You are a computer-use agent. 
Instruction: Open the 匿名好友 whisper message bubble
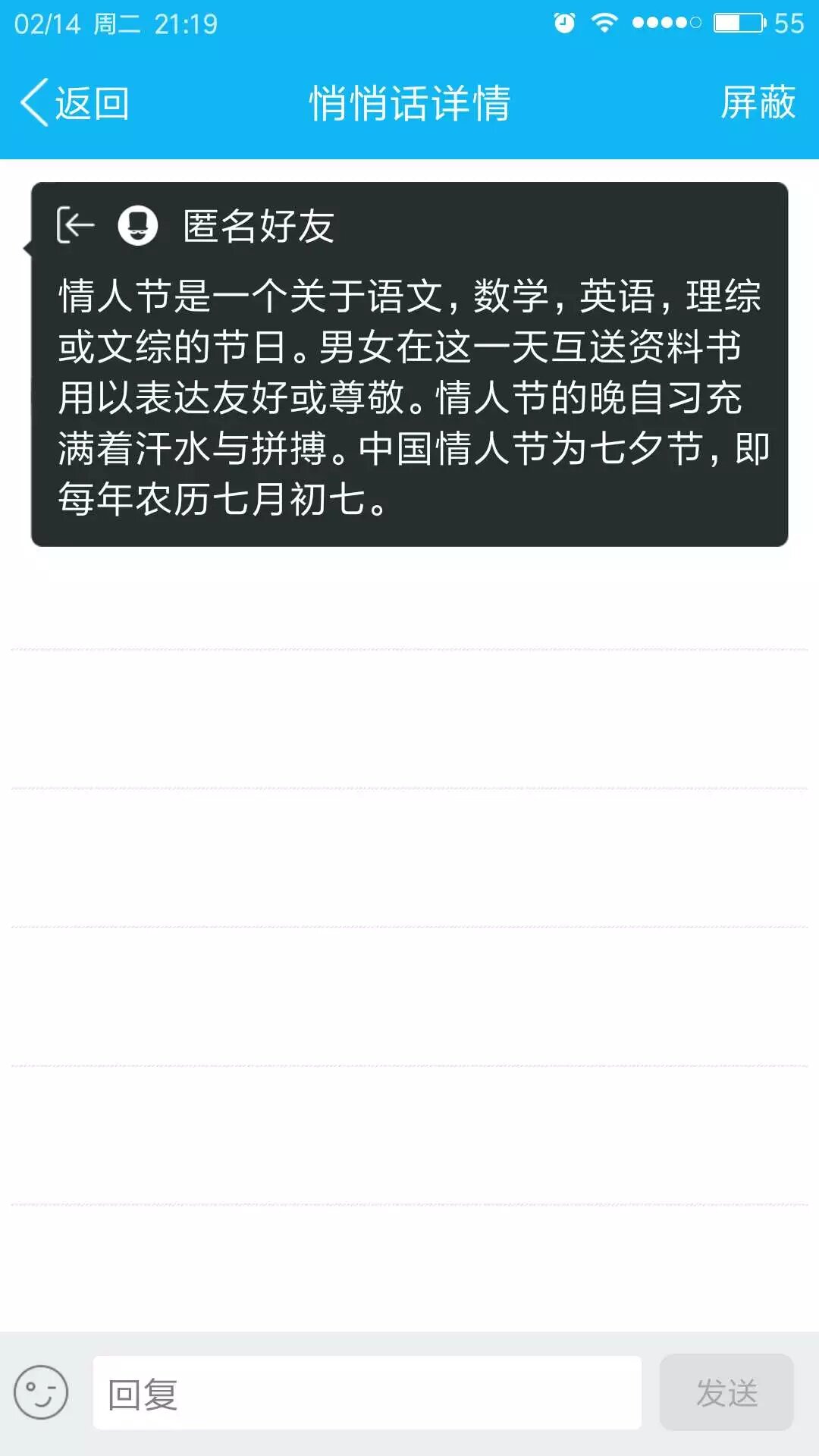tap(409, 364)
